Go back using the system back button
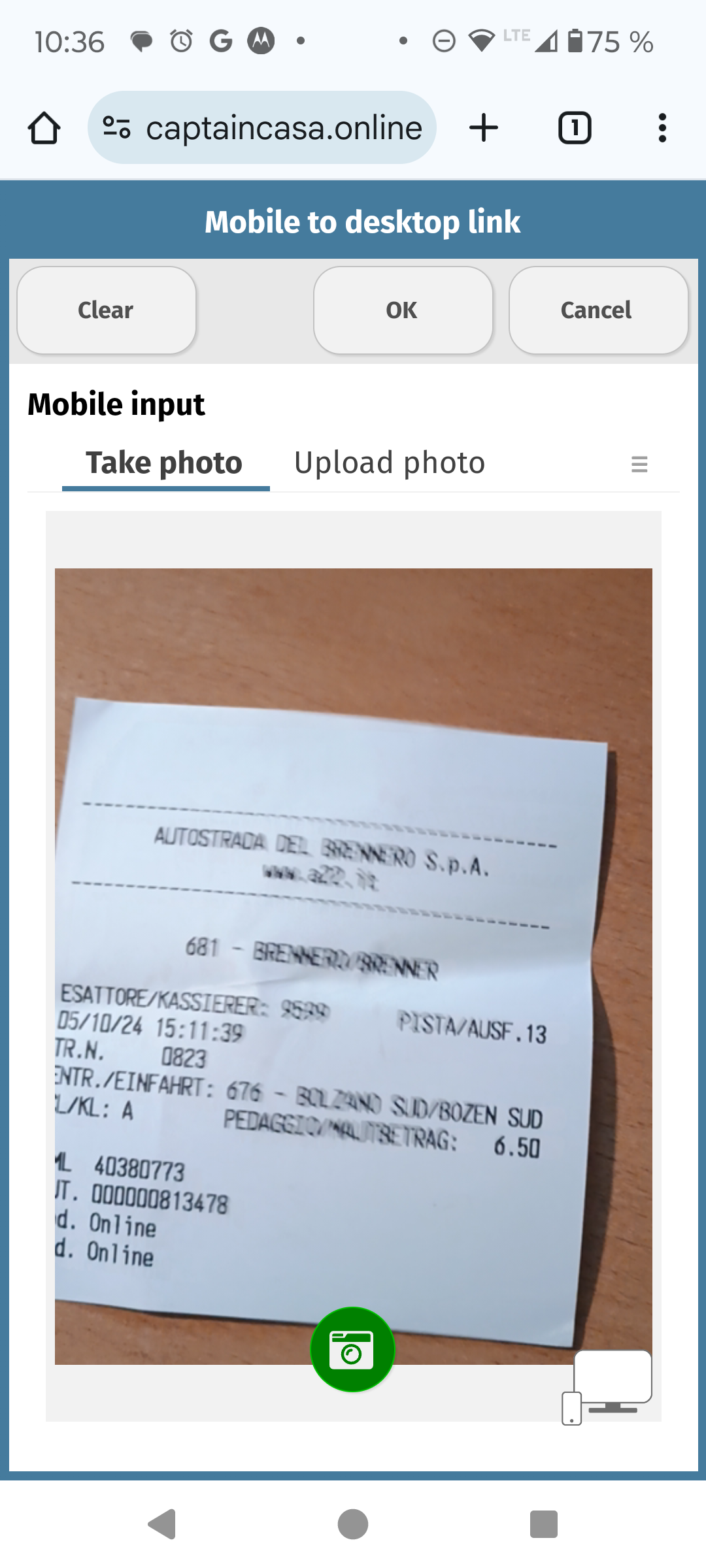 162,1524
